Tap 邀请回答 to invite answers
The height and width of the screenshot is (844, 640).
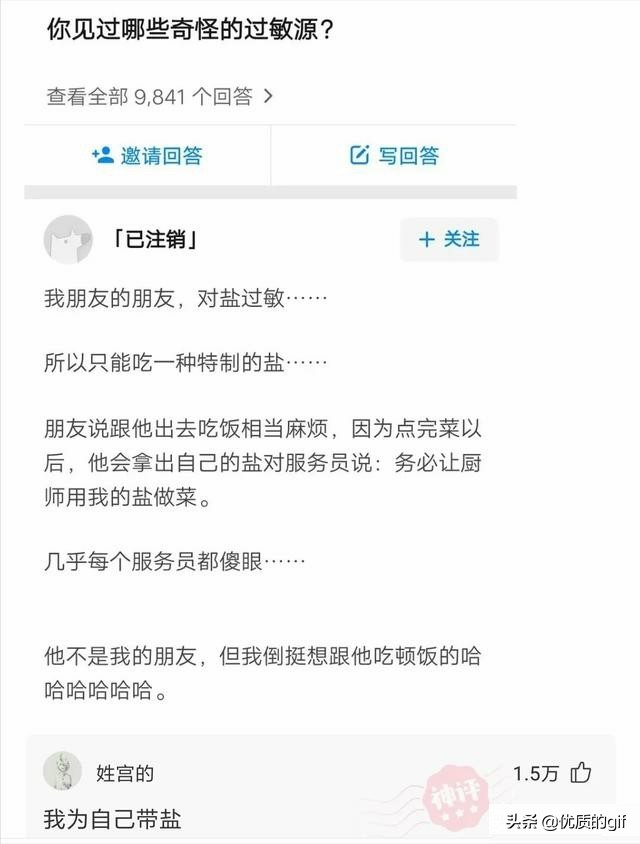(x=147, y=155)
